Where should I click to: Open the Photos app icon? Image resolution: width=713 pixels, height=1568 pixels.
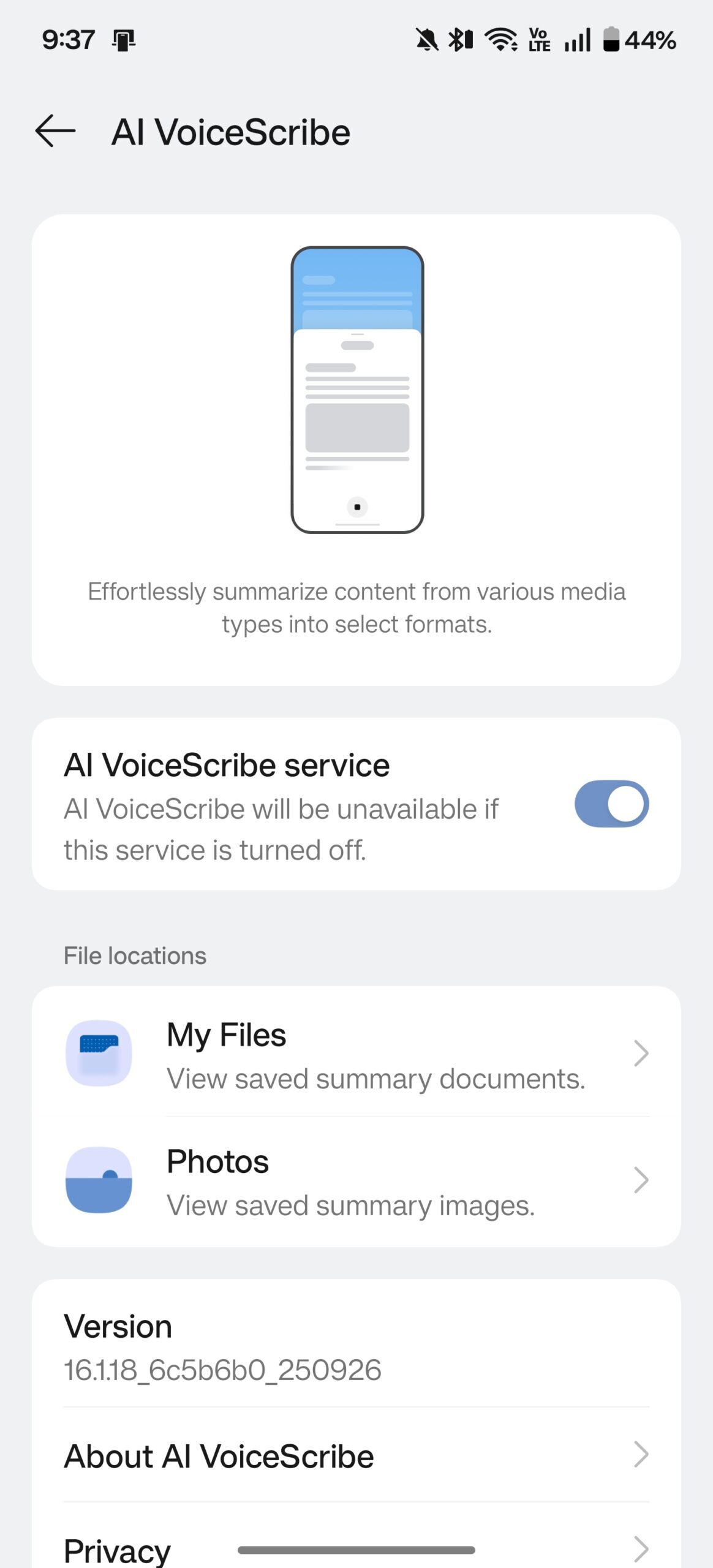[x=99, y=1180]
